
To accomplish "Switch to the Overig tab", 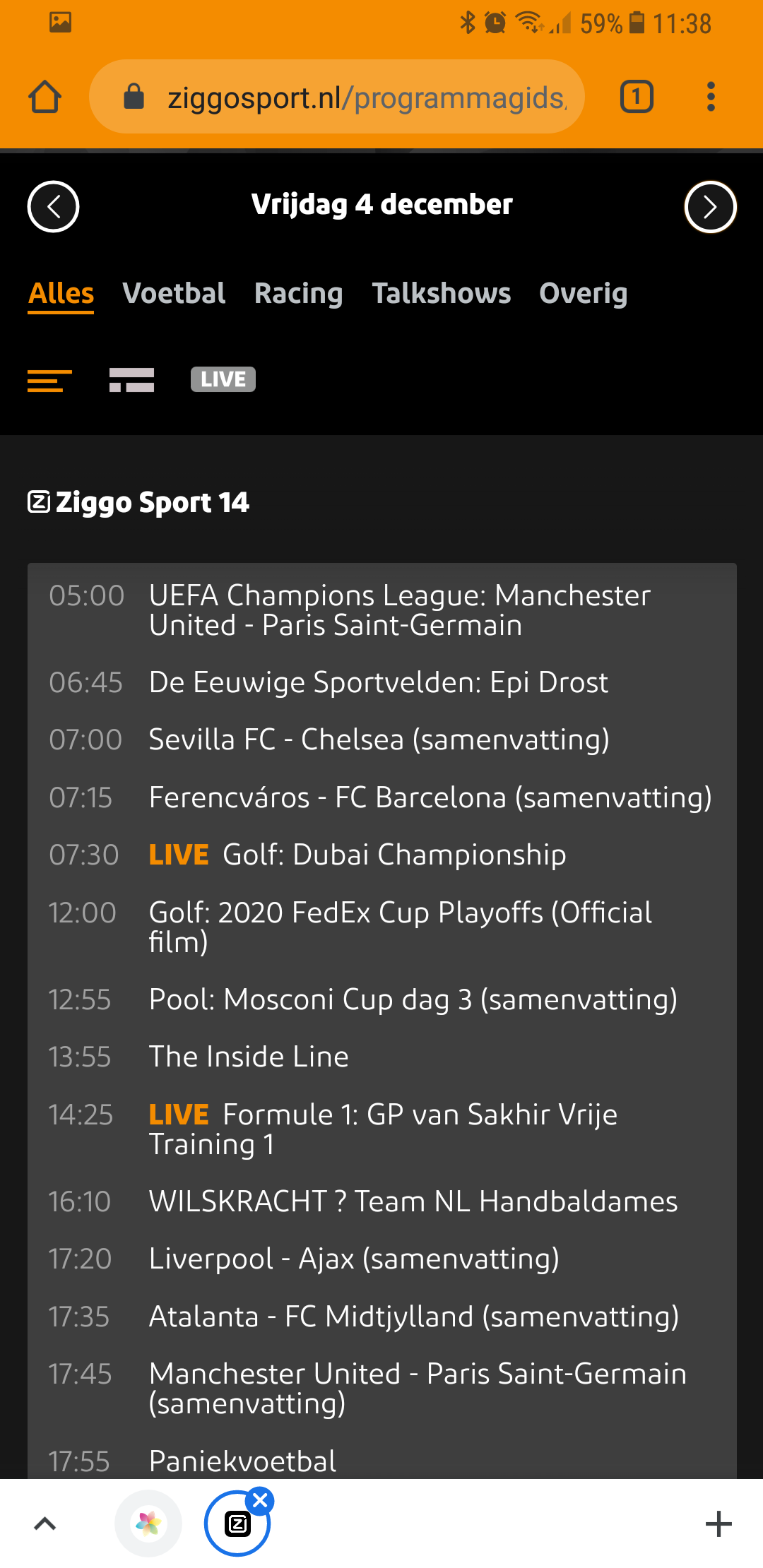I will [584, 294].
